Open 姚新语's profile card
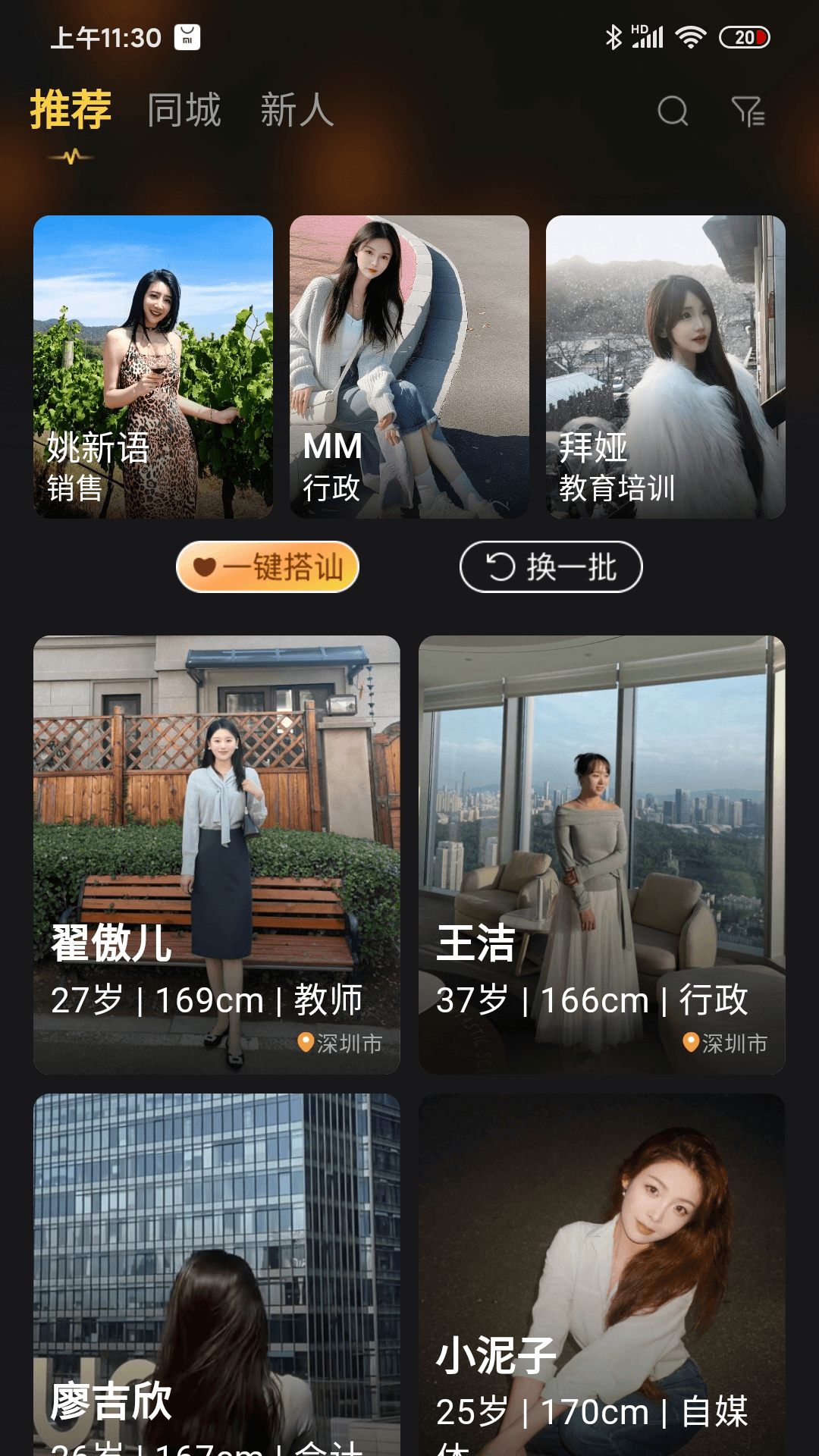The width and height of the screenshot is (819, 1456). point(153,367)
